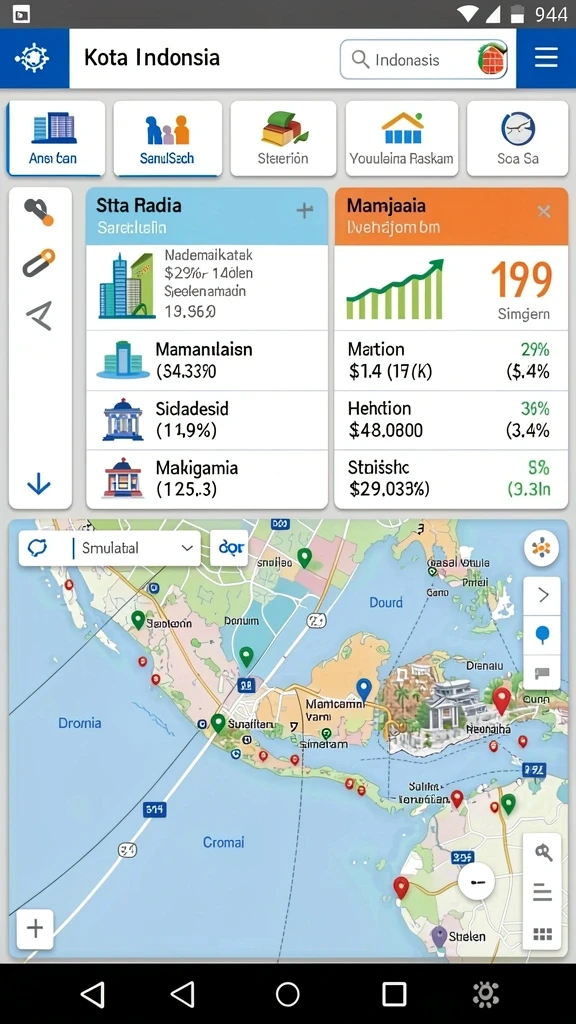The image size is (576, 1024).
Task: Tap the Indonasis search field
Action: click(x=424, y=59)
